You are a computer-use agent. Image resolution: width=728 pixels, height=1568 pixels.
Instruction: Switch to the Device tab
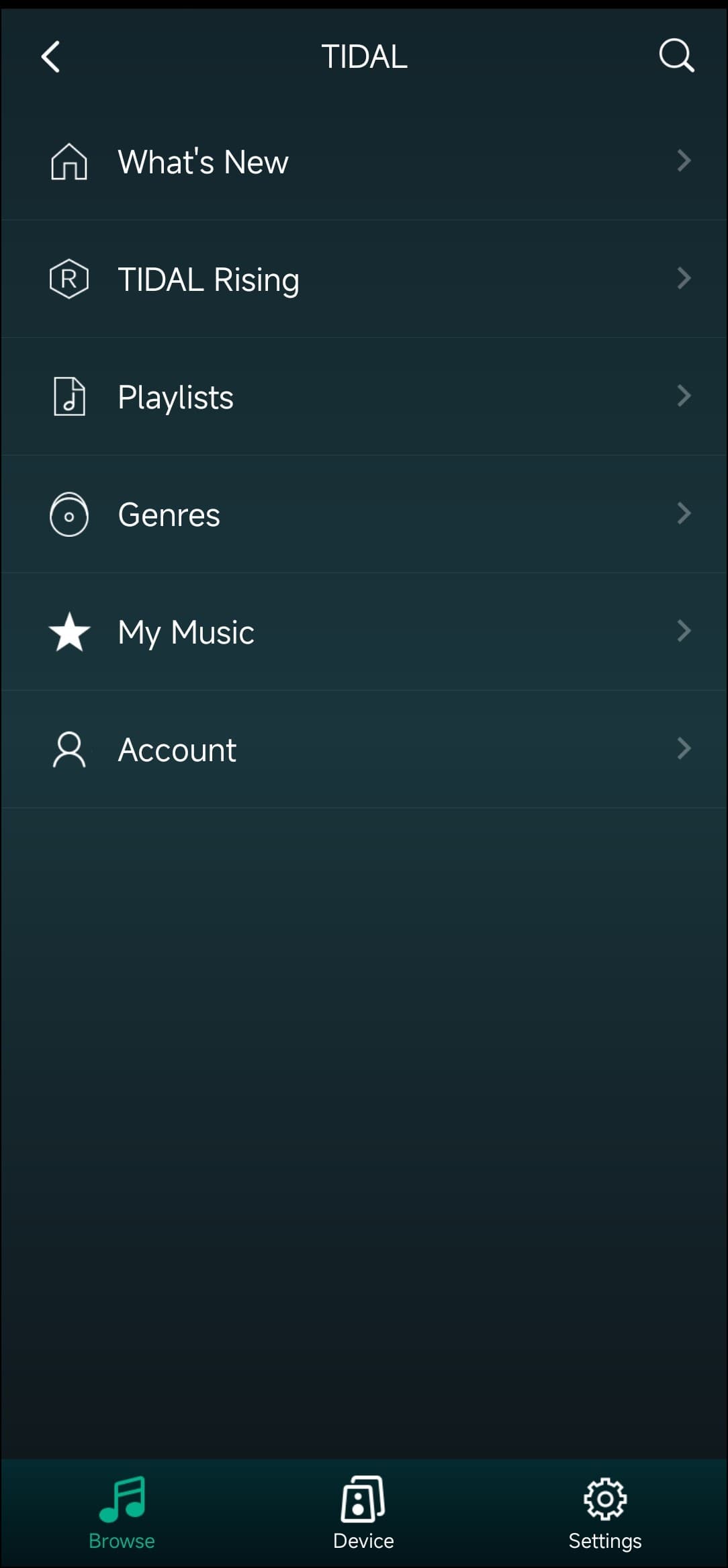[363, 1513]
